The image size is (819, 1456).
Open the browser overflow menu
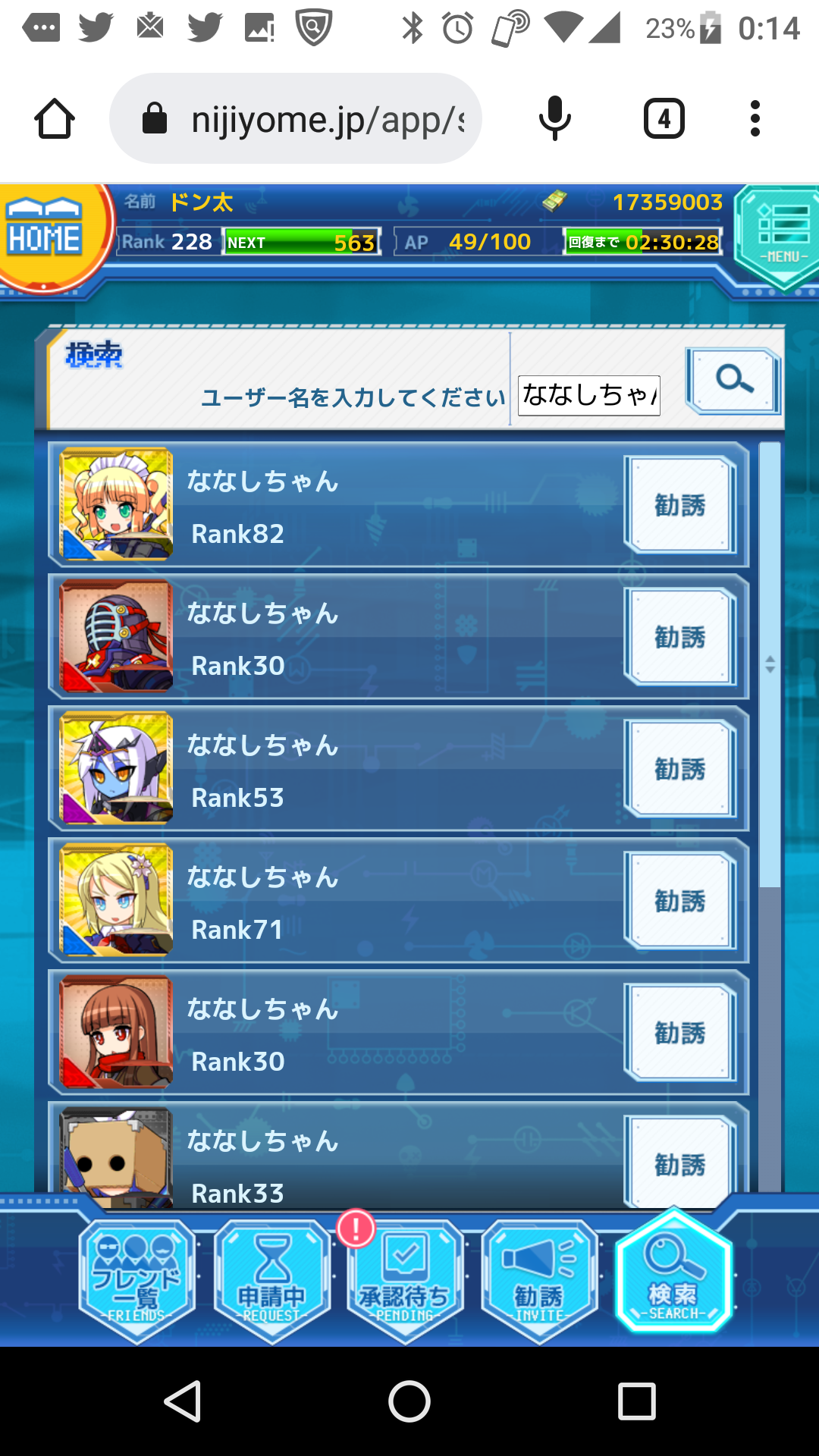[755, 119]
